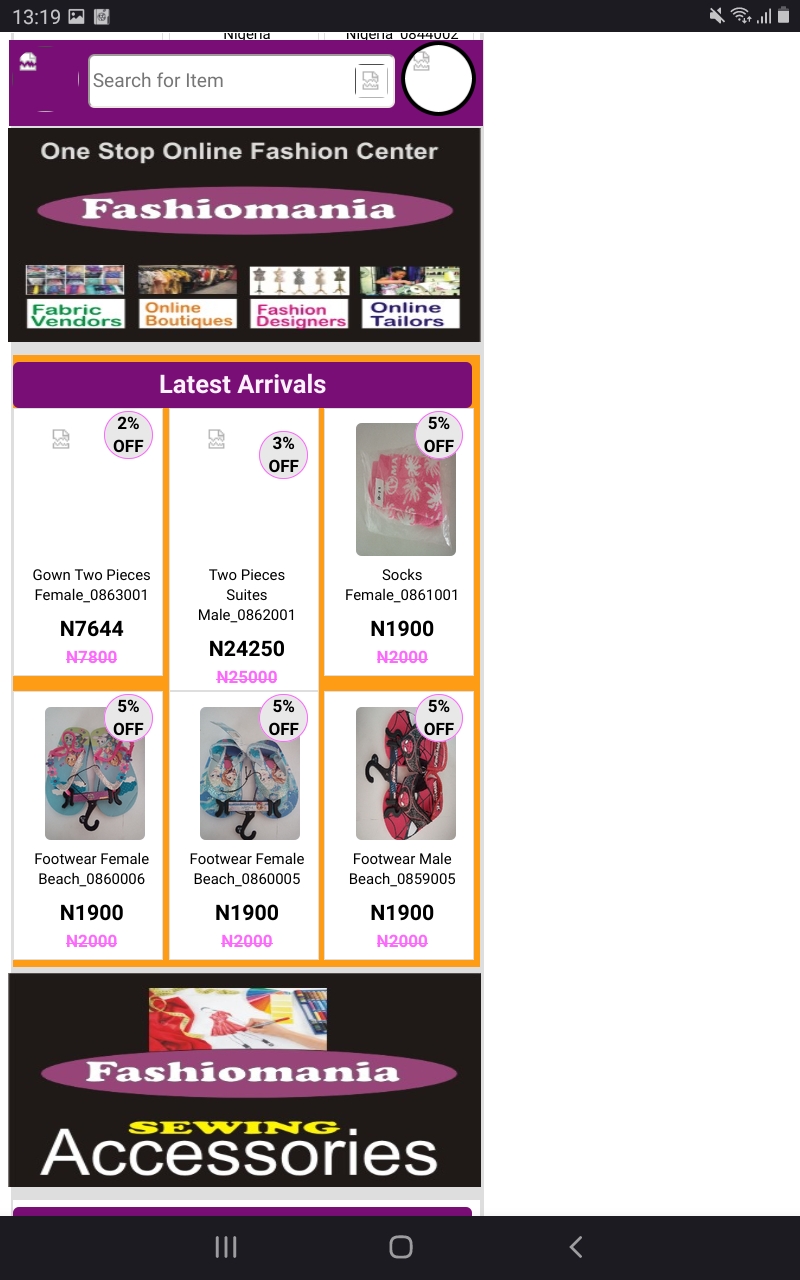Open the round profile button in header

pyautogui.click(x=438, y=79)
